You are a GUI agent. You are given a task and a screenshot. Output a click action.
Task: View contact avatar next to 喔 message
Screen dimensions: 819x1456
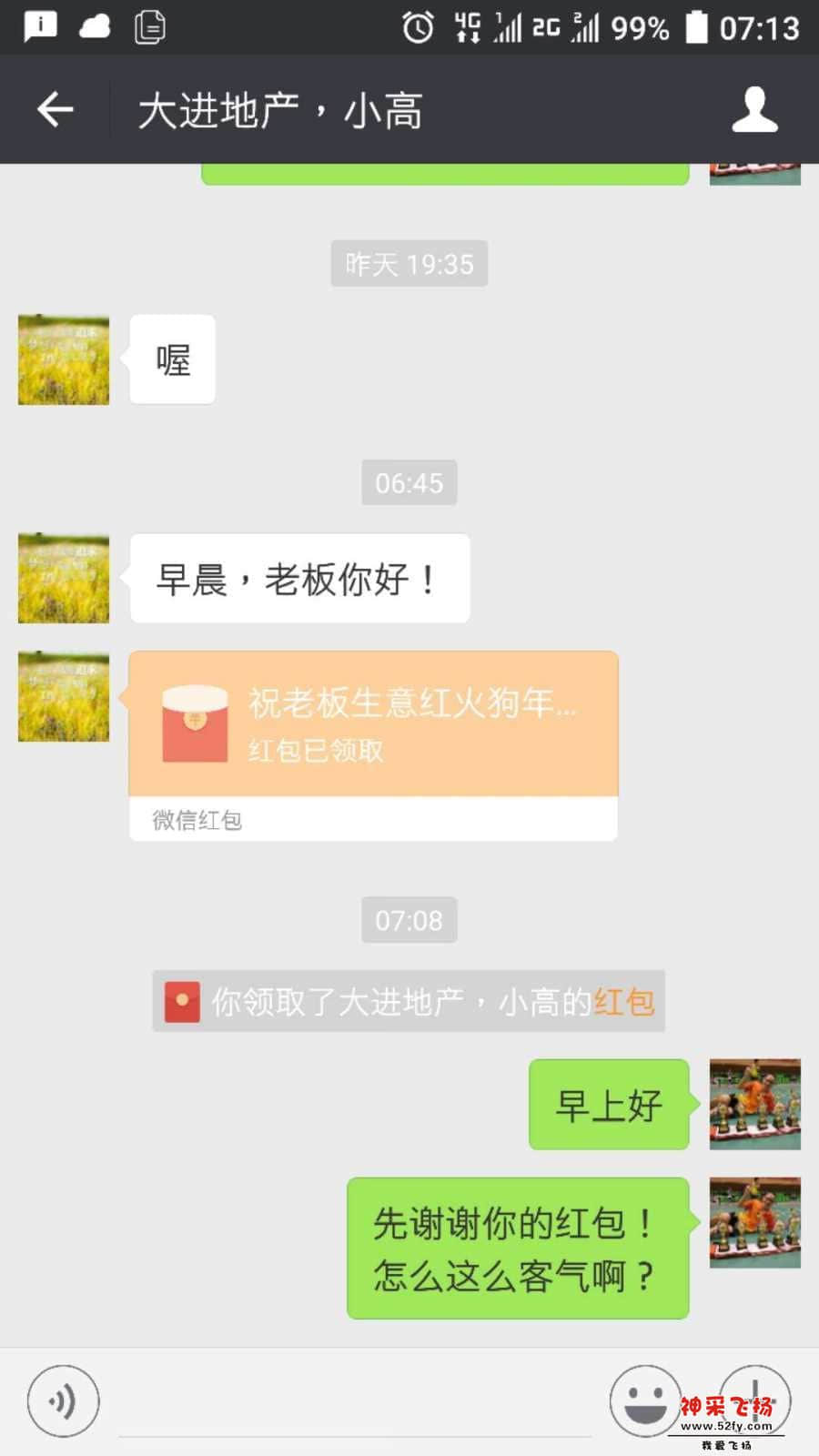tap(64, 359)
